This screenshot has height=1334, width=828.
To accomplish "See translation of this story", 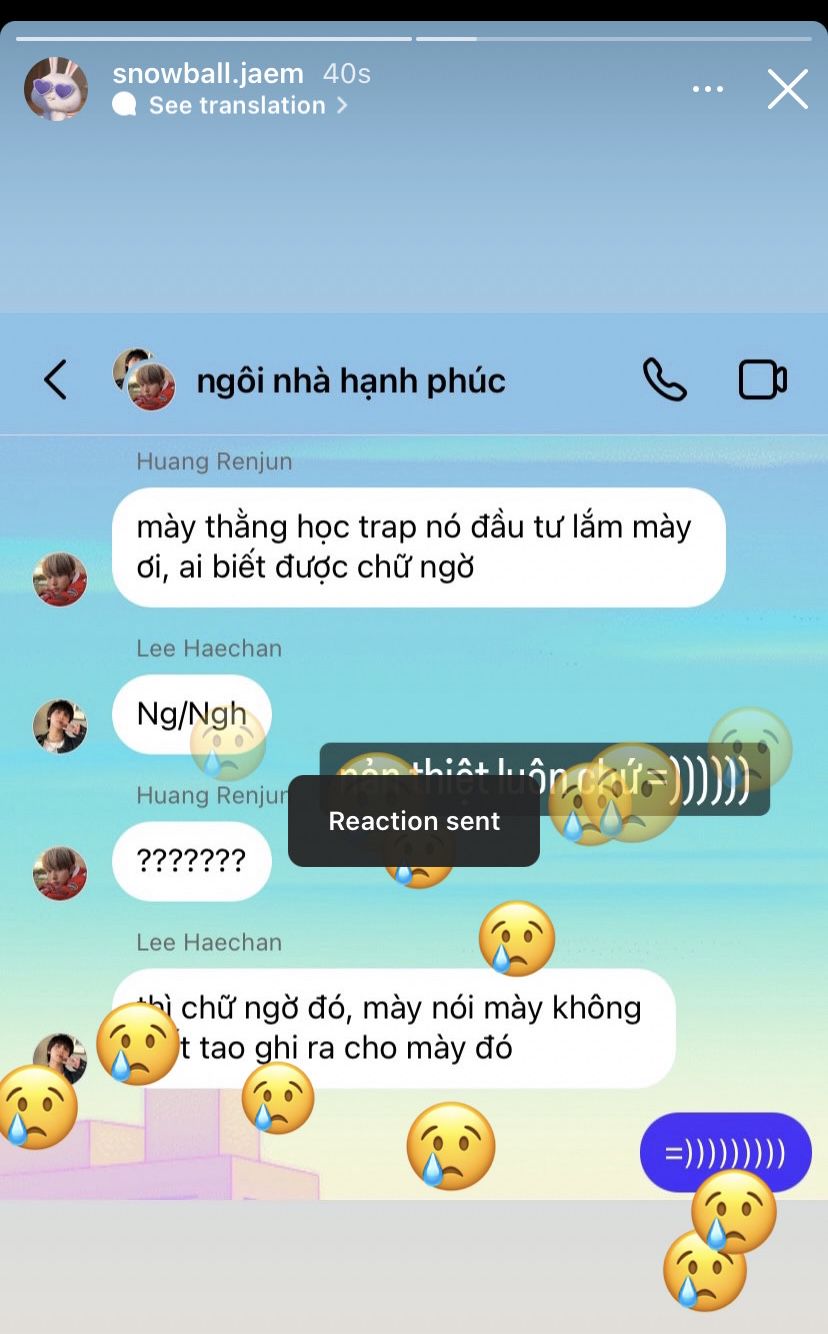I will (x=237, y=105).
